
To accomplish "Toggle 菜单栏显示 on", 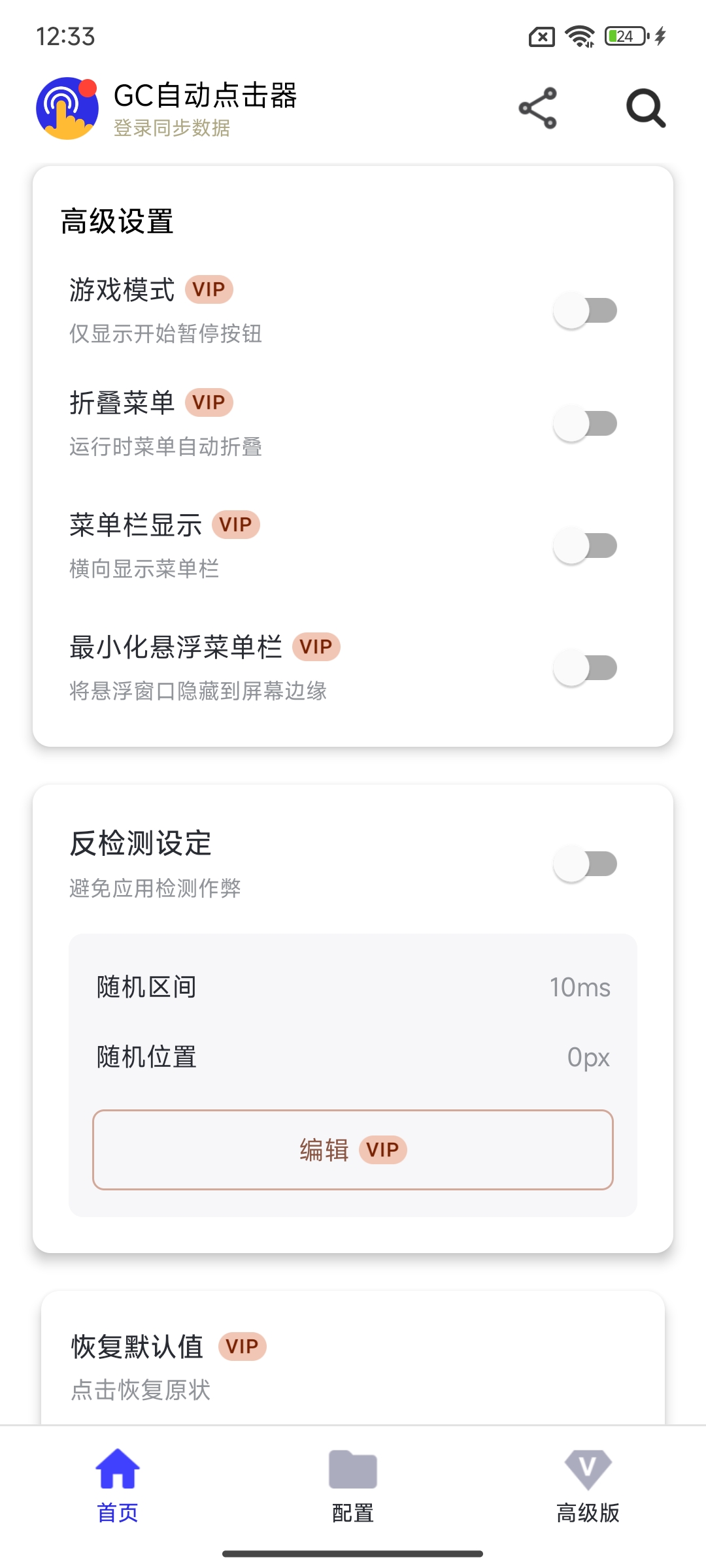I will coord(585,546).
